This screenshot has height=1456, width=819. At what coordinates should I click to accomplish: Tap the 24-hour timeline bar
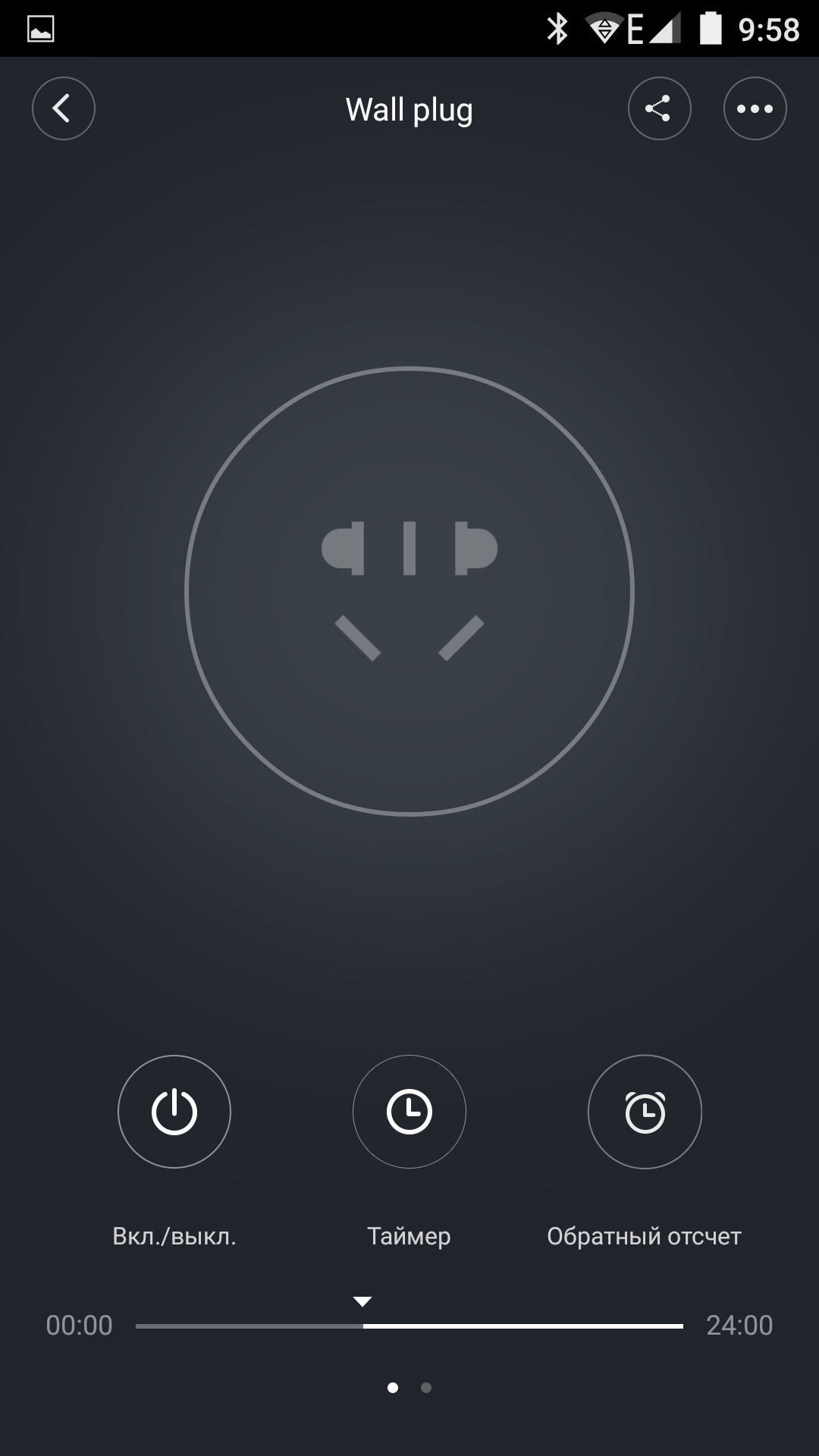409,1326
